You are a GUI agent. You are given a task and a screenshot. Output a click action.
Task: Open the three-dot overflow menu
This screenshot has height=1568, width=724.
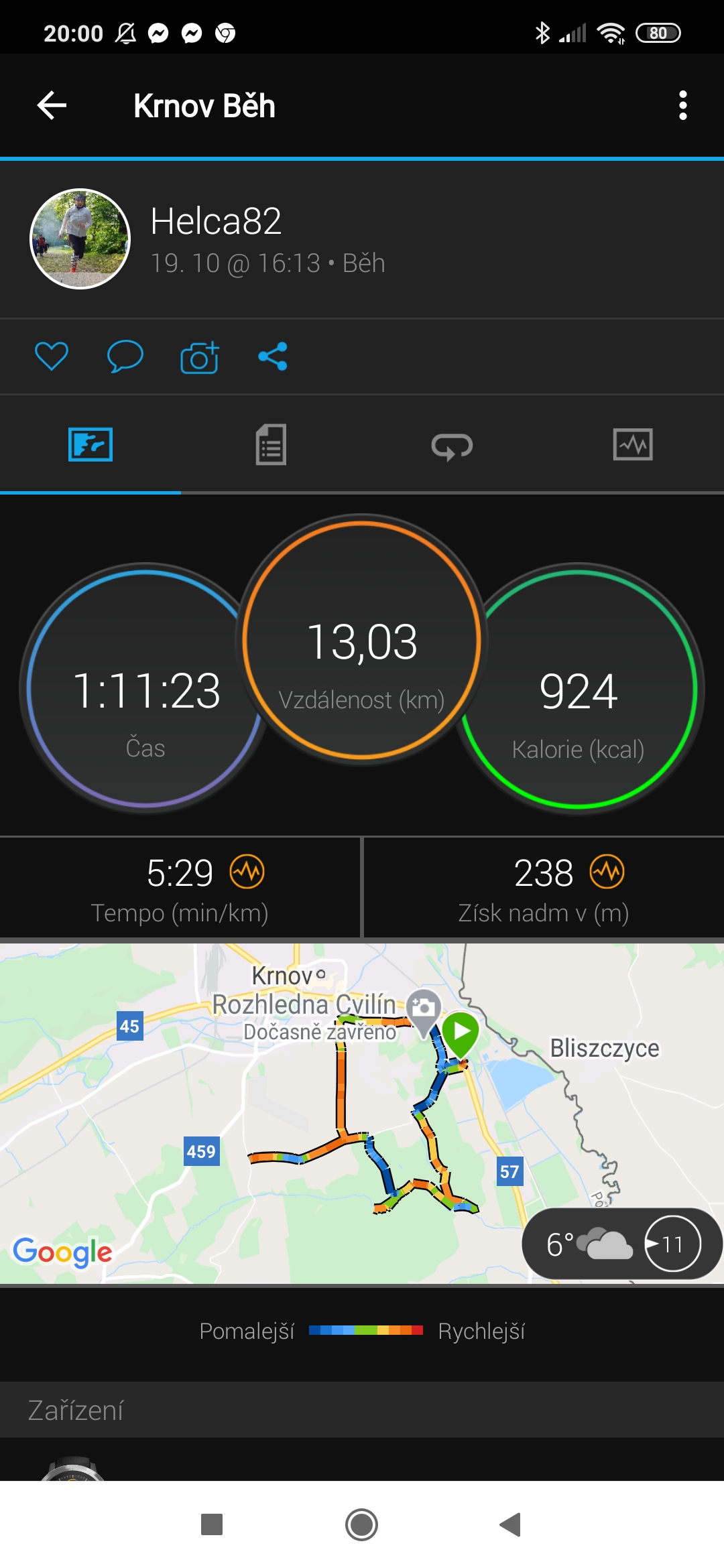click(682, 106)
